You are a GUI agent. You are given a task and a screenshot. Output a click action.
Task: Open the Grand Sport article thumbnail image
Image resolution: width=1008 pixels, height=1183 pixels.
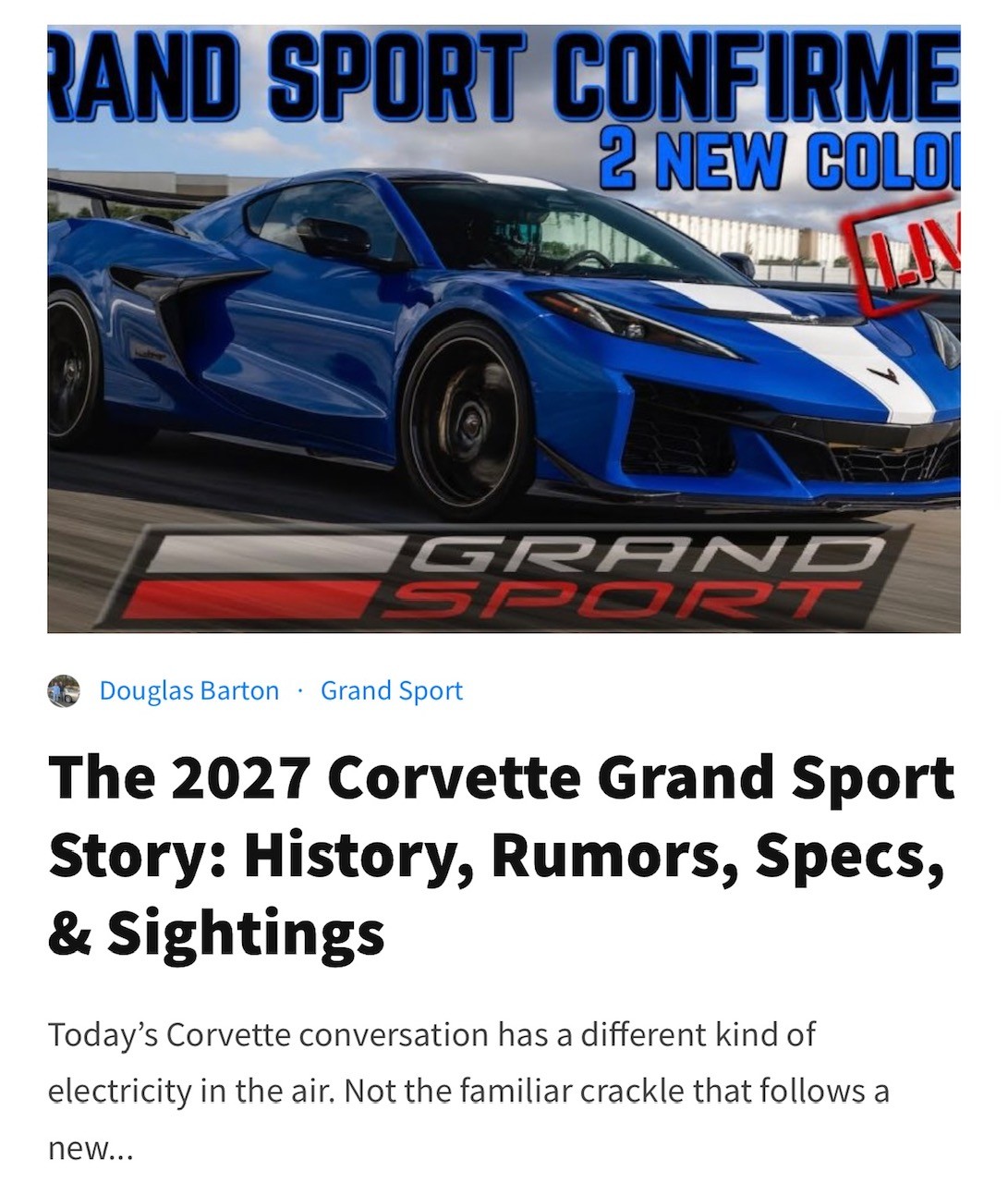[x=504, y=328]
